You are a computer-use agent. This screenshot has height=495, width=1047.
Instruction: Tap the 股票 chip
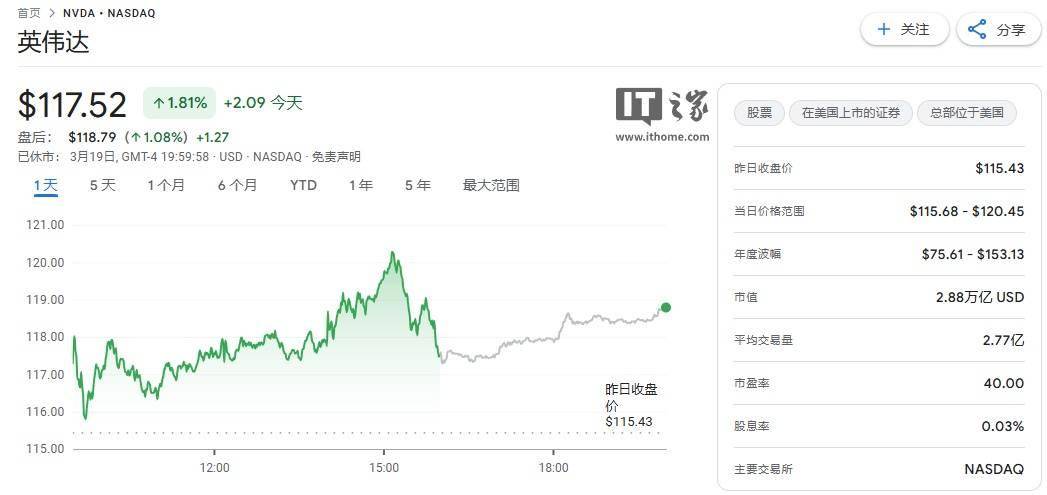[x=759, y=113]
